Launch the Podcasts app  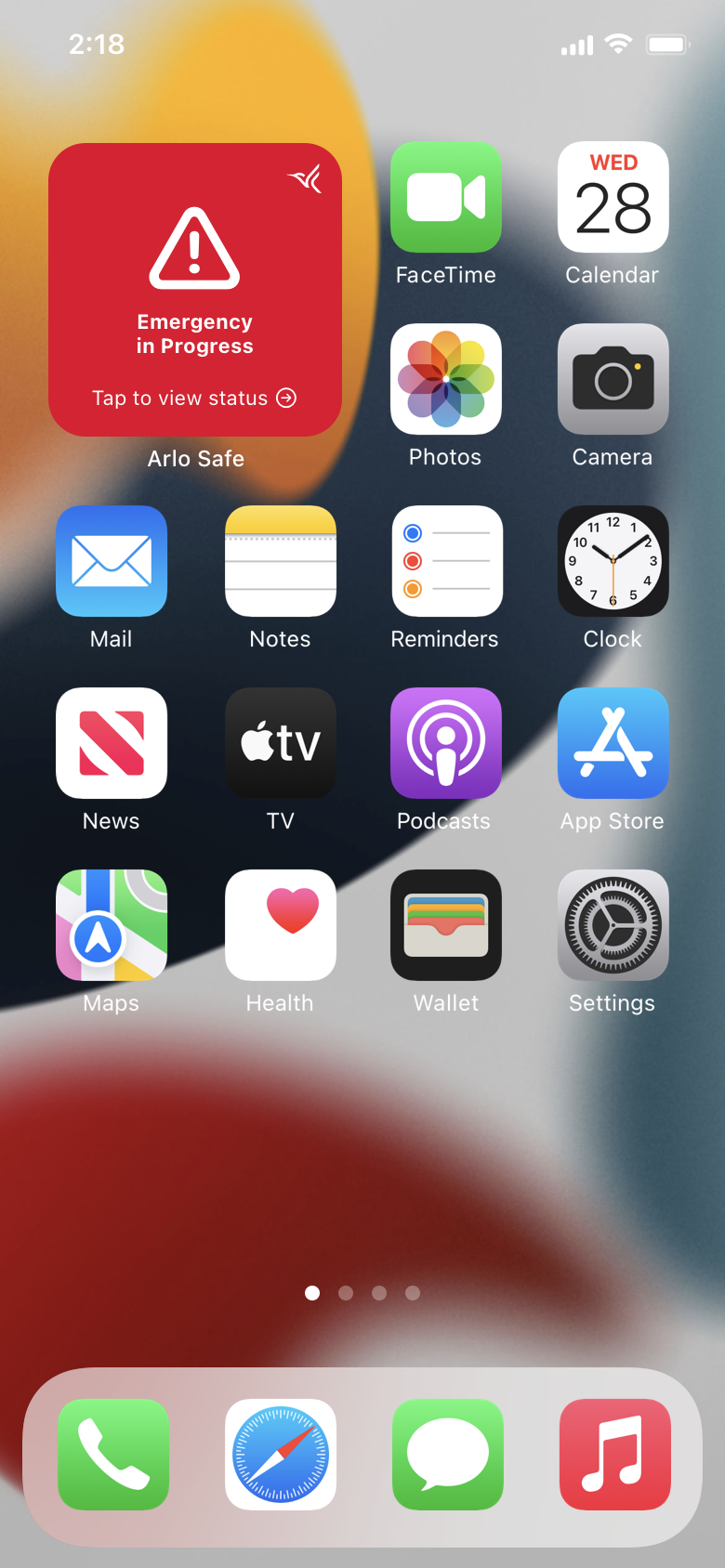coord(446,743)
